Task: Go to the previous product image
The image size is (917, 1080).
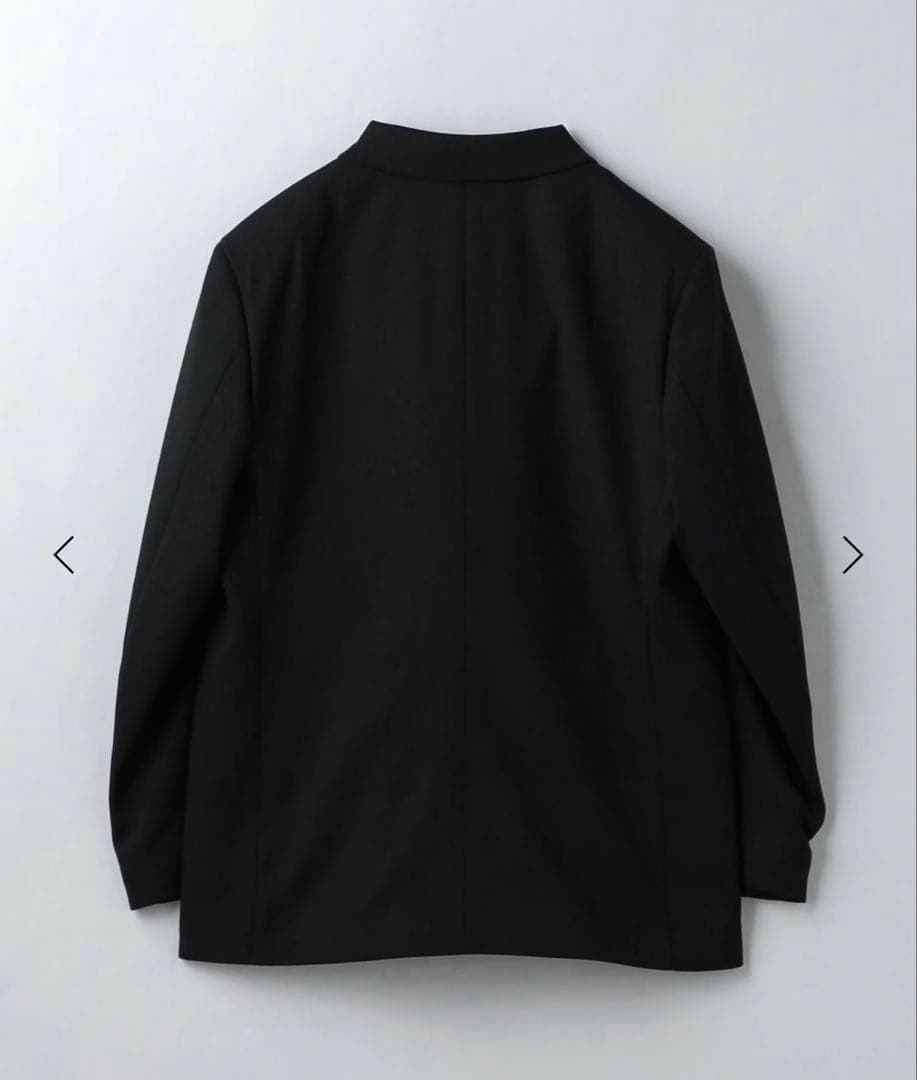Action: pos(64,554)
